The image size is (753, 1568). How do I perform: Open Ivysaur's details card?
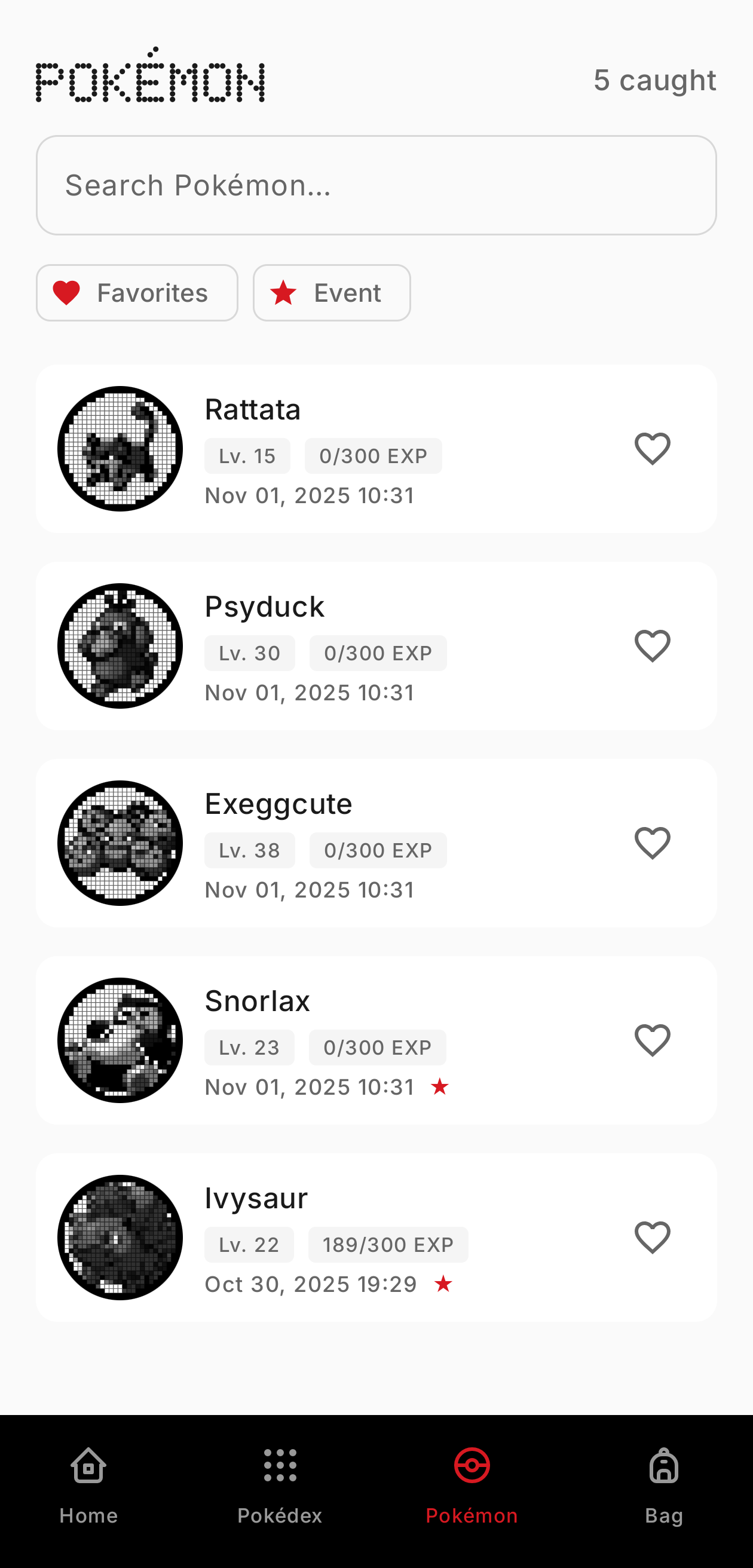coord(365,1238)
